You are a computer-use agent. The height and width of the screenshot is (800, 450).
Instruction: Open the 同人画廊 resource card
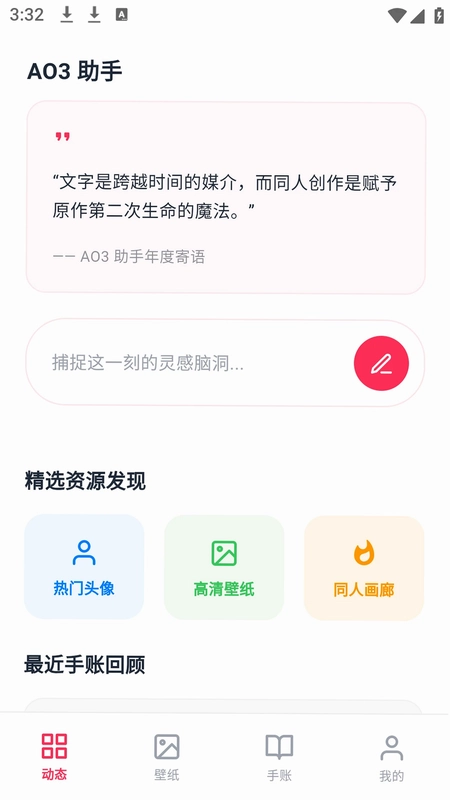[x=364, y=568]
